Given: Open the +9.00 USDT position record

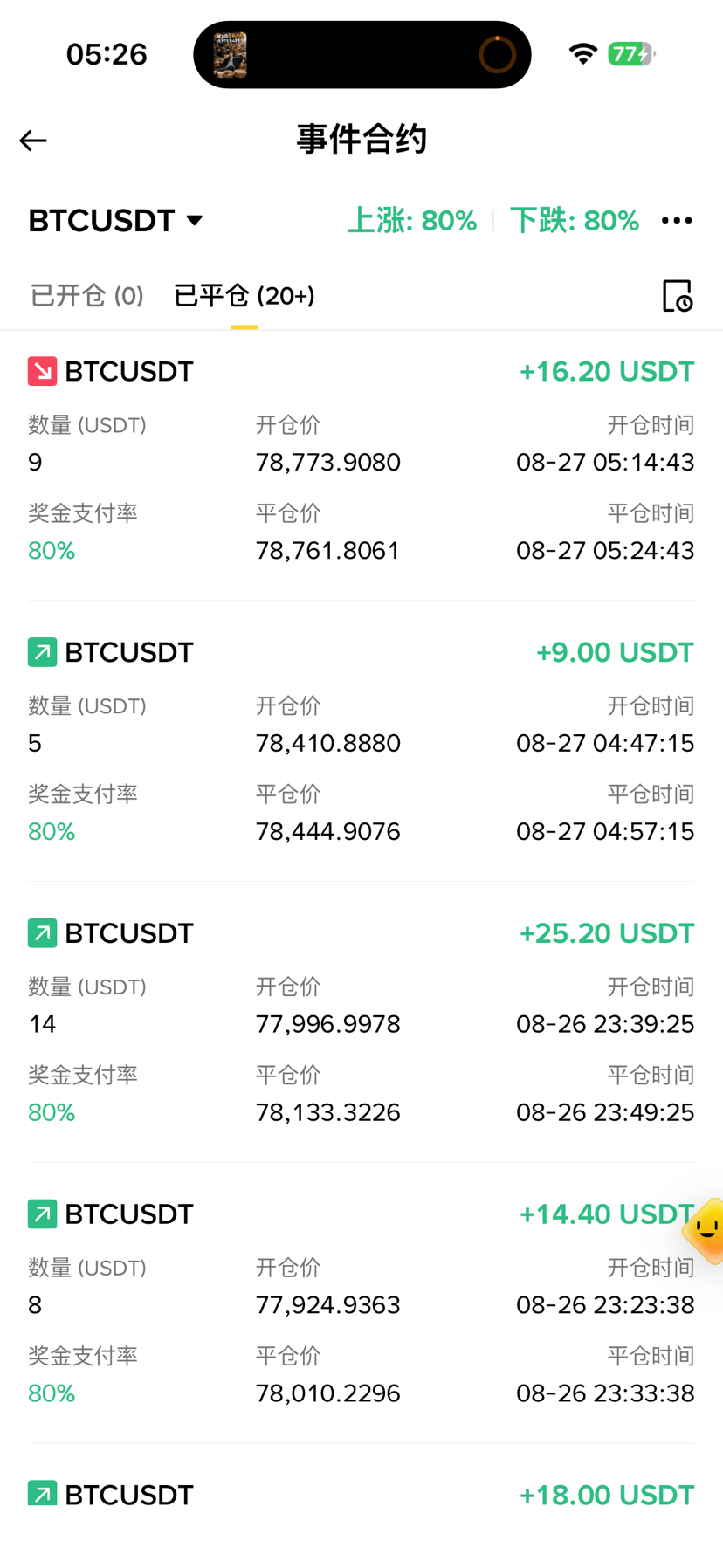Looking at the screenshot, I should click(x=361, y=741).
